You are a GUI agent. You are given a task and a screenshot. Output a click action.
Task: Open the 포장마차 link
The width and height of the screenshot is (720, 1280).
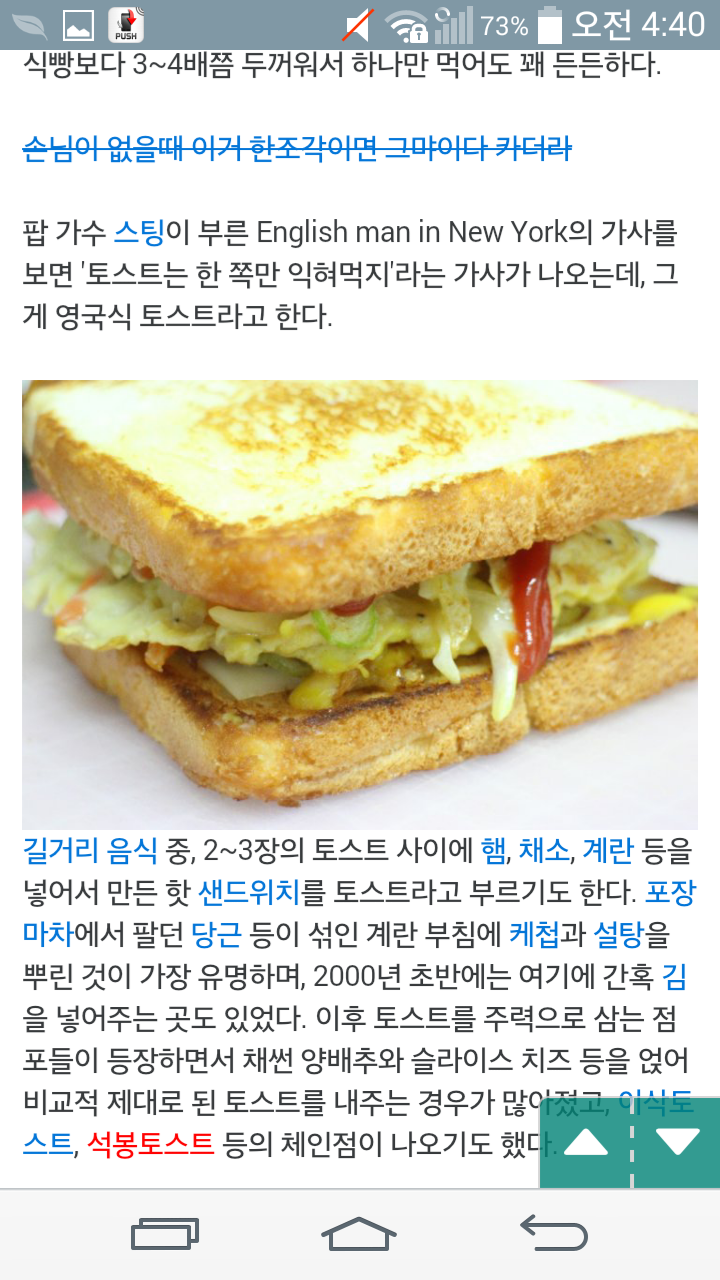[x=671, y=894]
